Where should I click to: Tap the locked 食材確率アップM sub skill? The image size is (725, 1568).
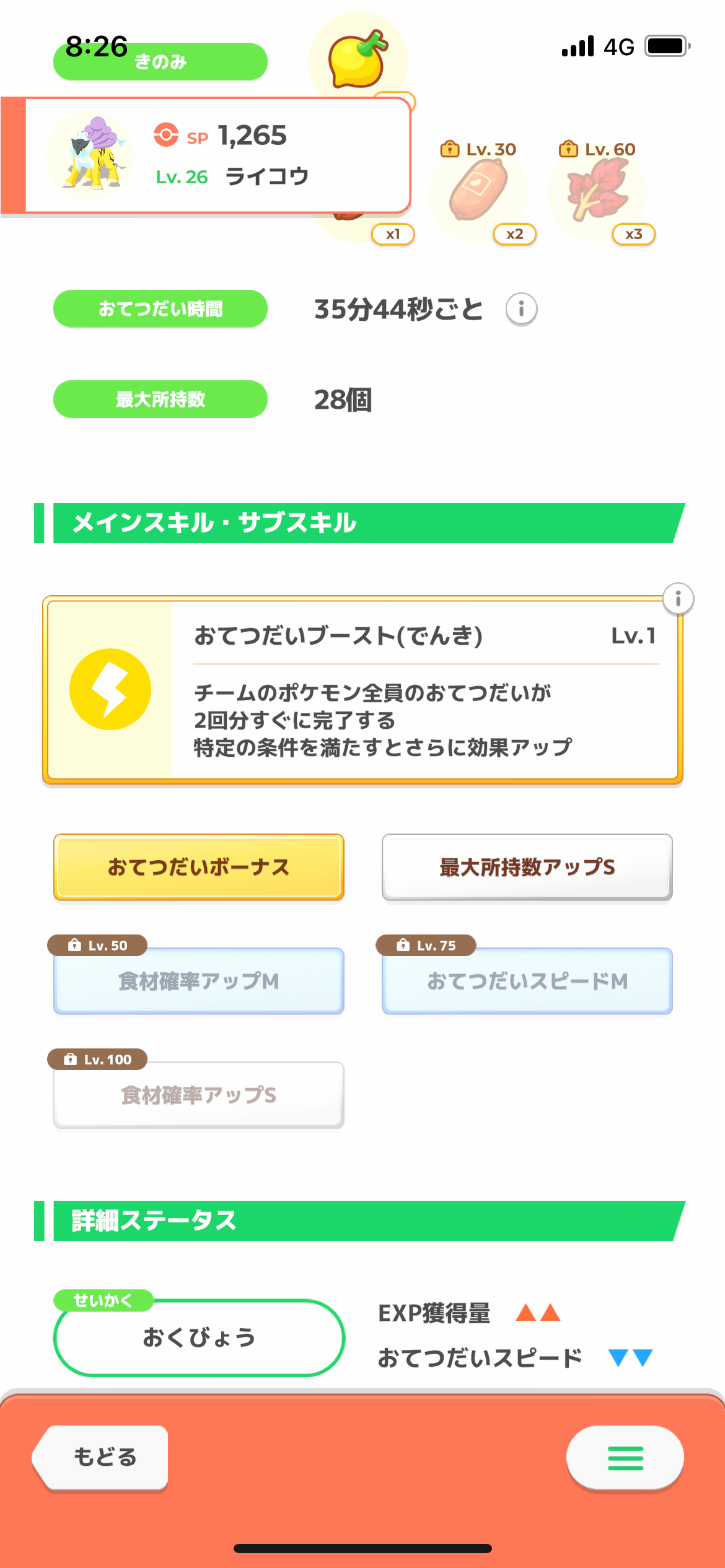pyautogui.click(x=198, y=981)
